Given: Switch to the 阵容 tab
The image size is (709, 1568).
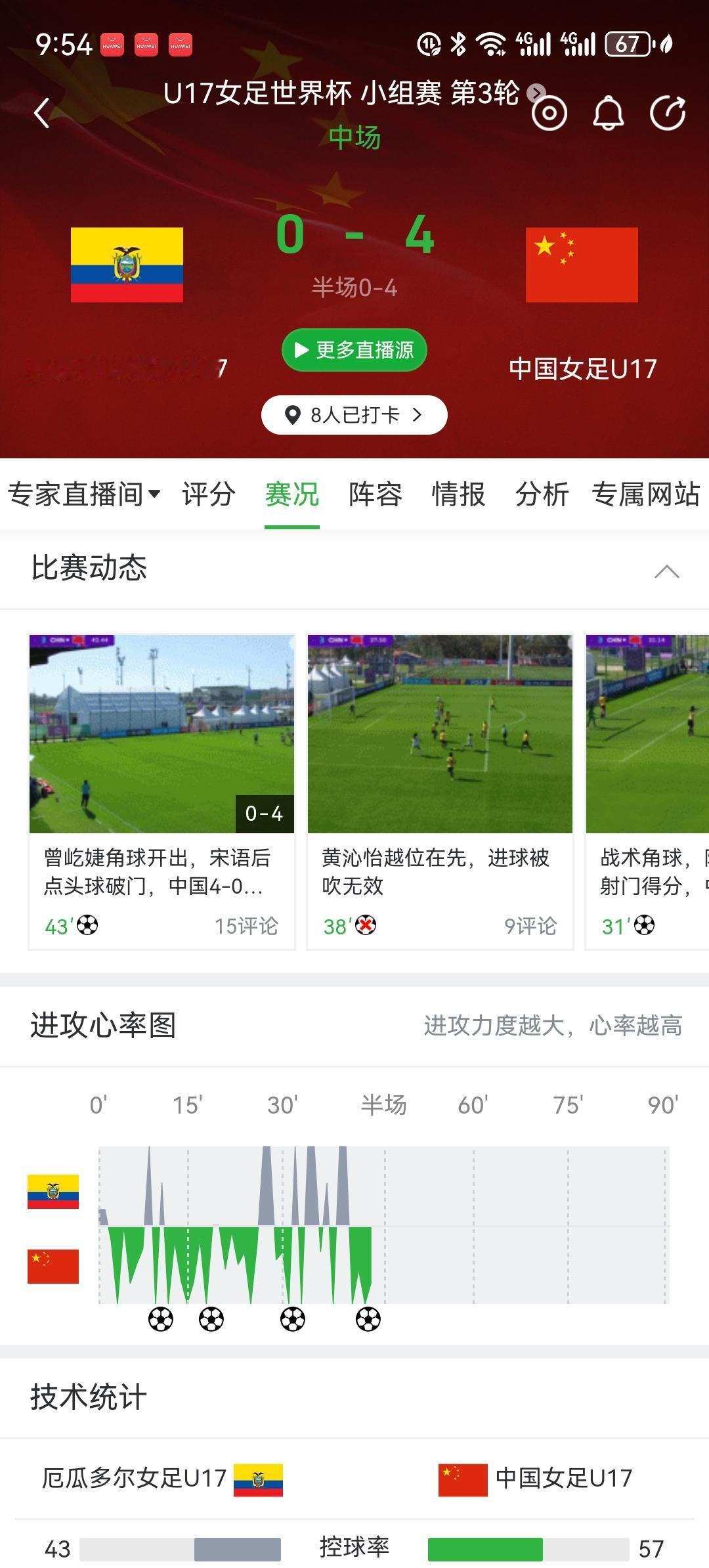Looking at the screenshot, I should point(375,494).
